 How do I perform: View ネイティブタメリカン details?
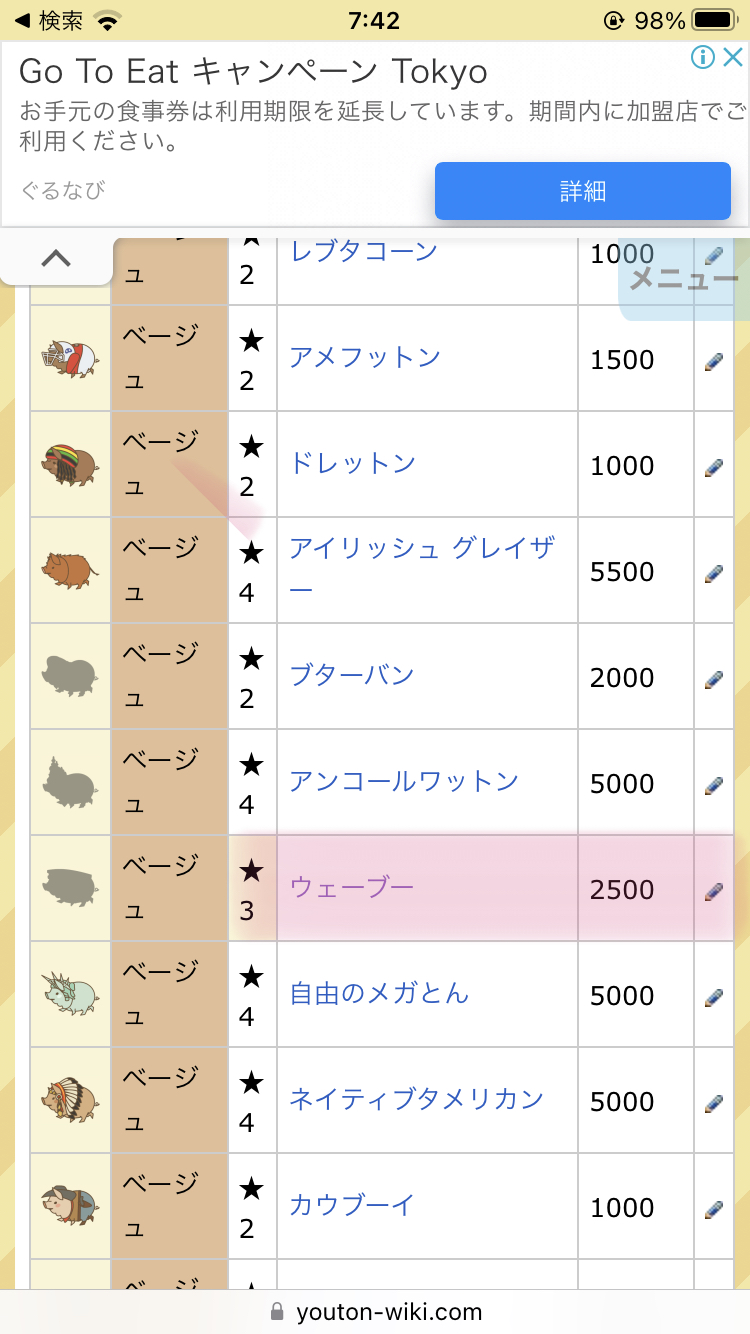coord(416,1099)
